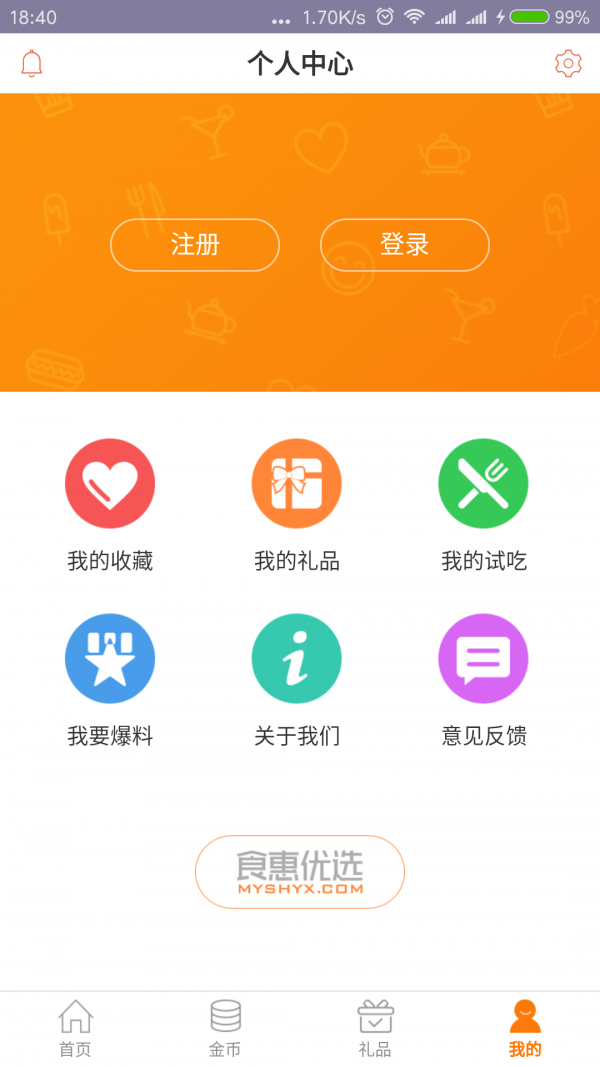Tap the 食惠优选 myshyx.com button
600x1067 pixels.
(300, 872)
